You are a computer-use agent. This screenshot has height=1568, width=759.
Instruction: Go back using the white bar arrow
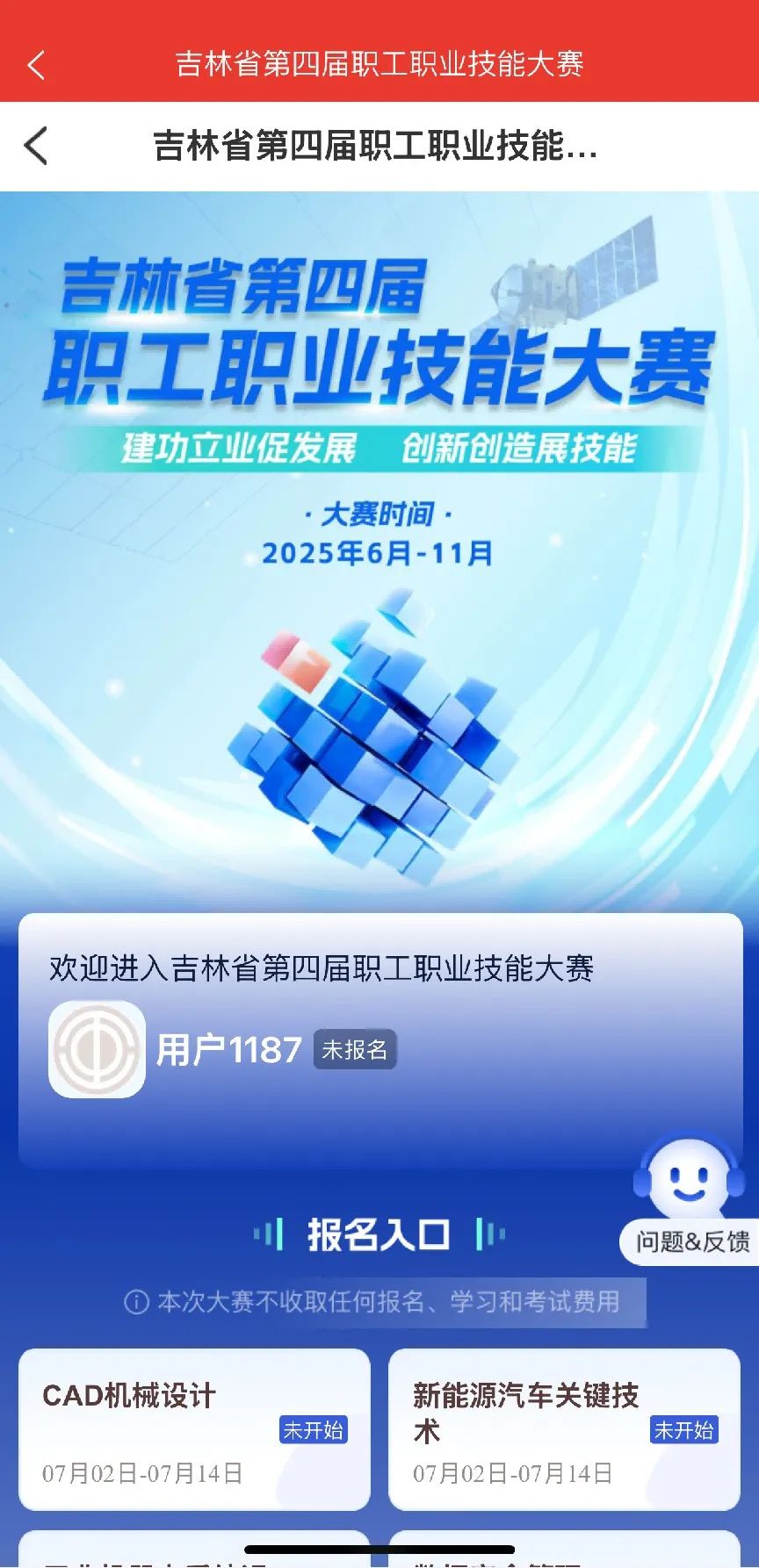pos(36,146)
